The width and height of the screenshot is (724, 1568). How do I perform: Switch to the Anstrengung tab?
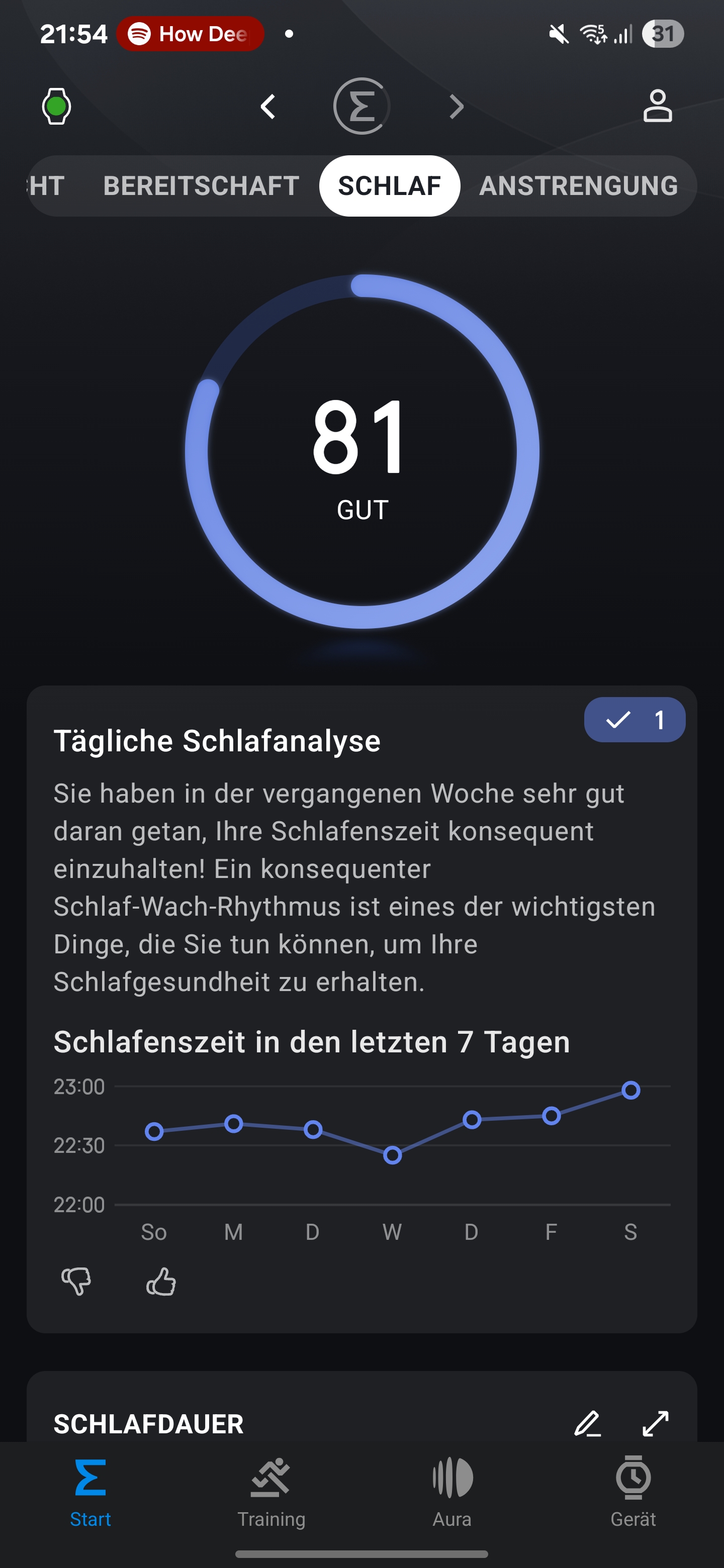pyautogui.click(x=578, y=186)
